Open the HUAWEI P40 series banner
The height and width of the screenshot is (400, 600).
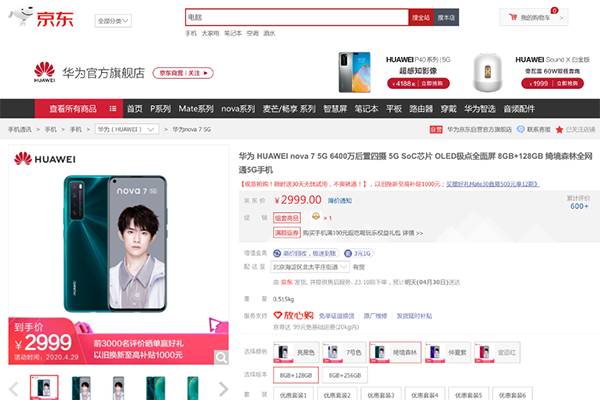(382, 70)
